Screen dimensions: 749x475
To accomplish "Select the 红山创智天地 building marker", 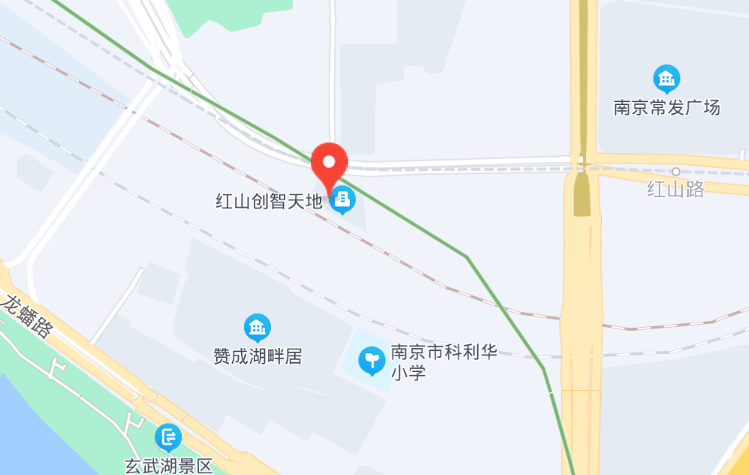I will click(343, 200).
